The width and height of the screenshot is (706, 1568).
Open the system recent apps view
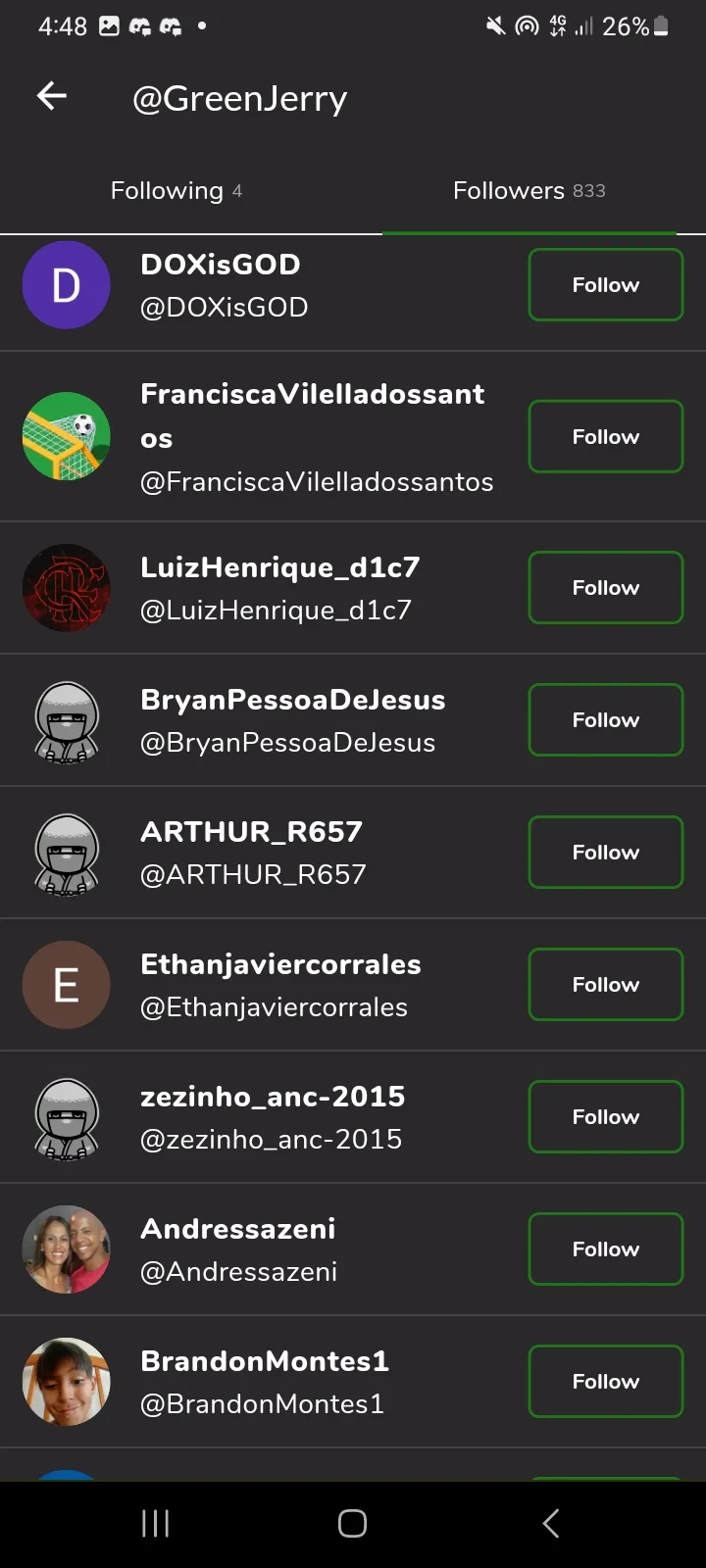point(156,1524)
